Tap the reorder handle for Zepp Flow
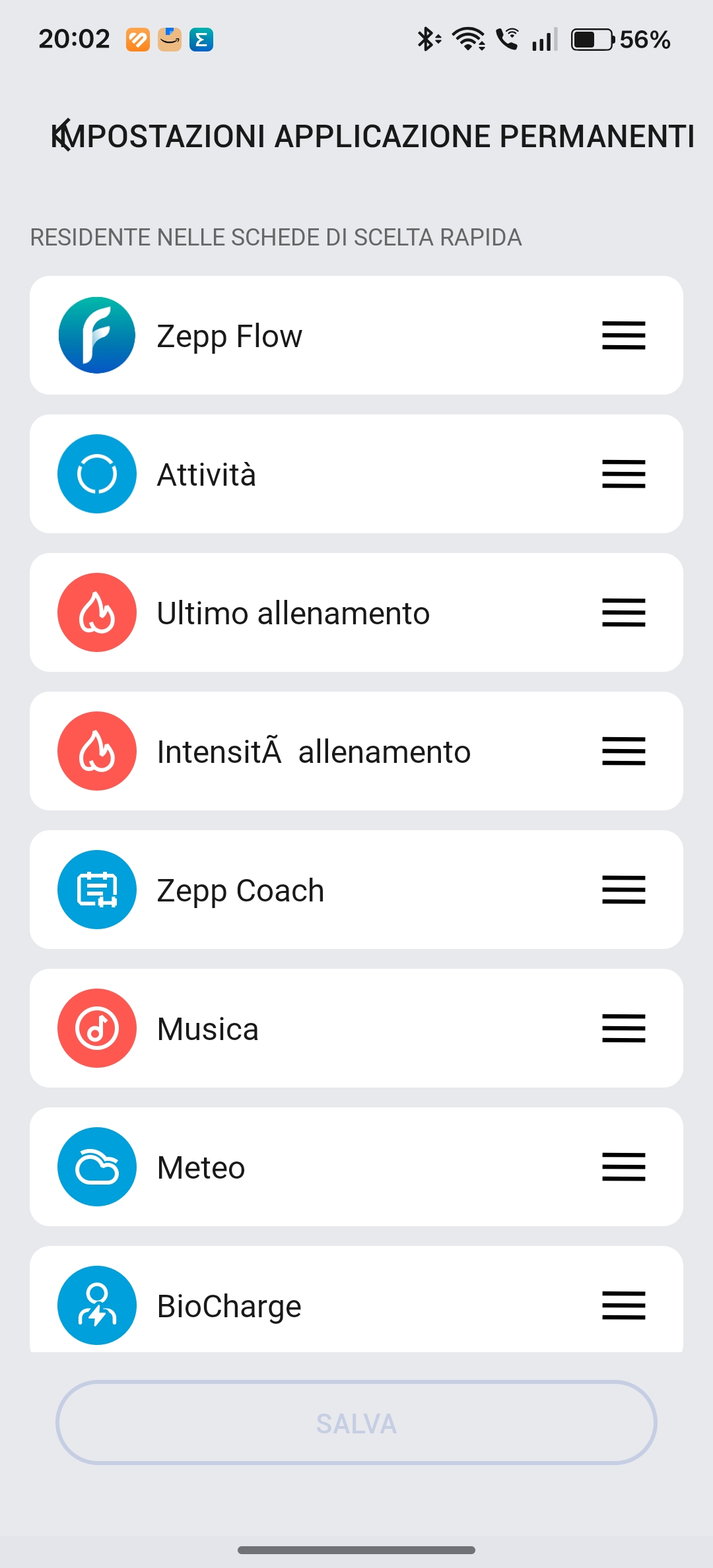The height and width of the screenshot is (1568, 713). pos(623,335)
